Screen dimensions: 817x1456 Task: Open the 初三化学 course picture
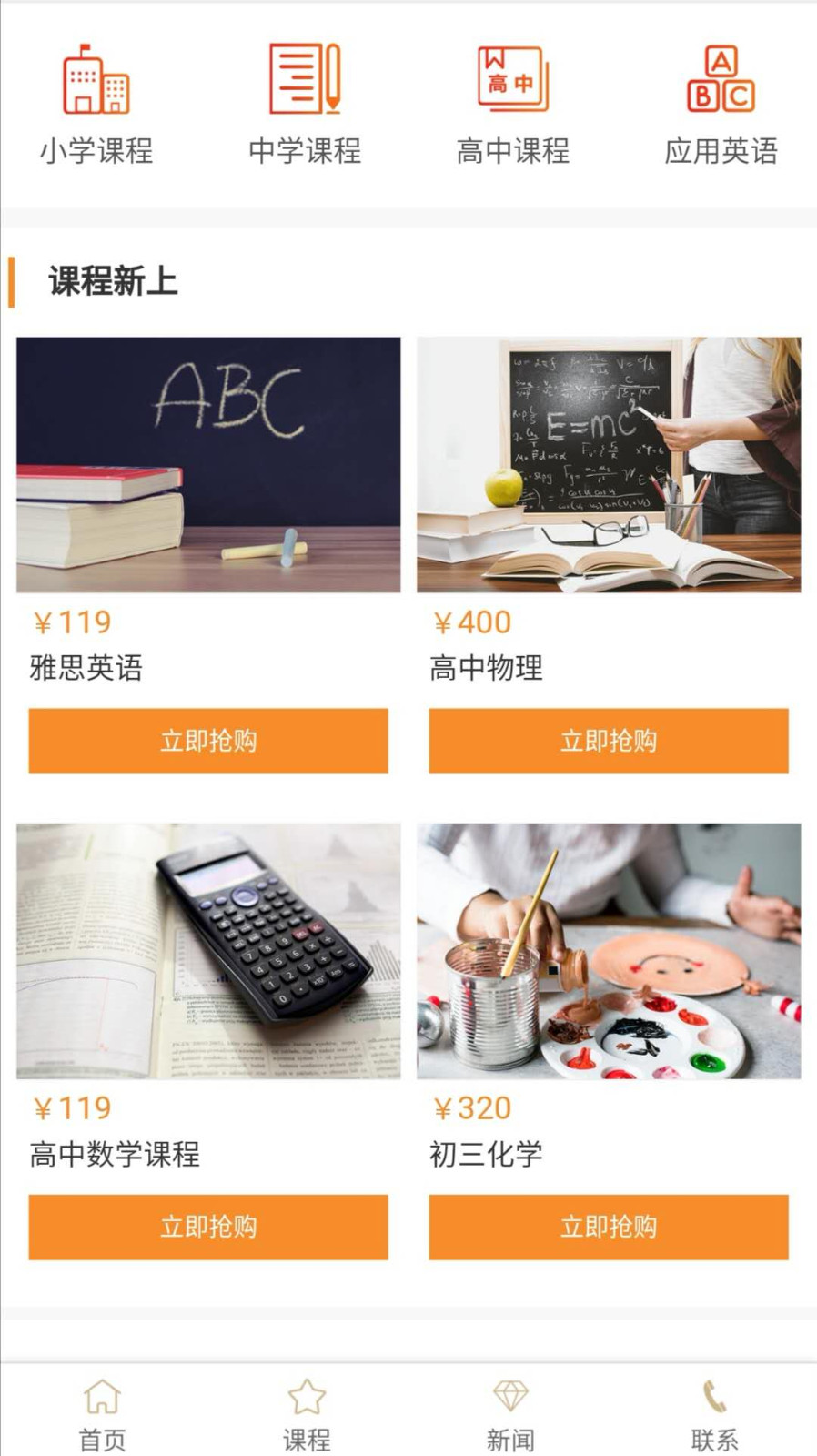pyautogui.click(x=609, y=951)
